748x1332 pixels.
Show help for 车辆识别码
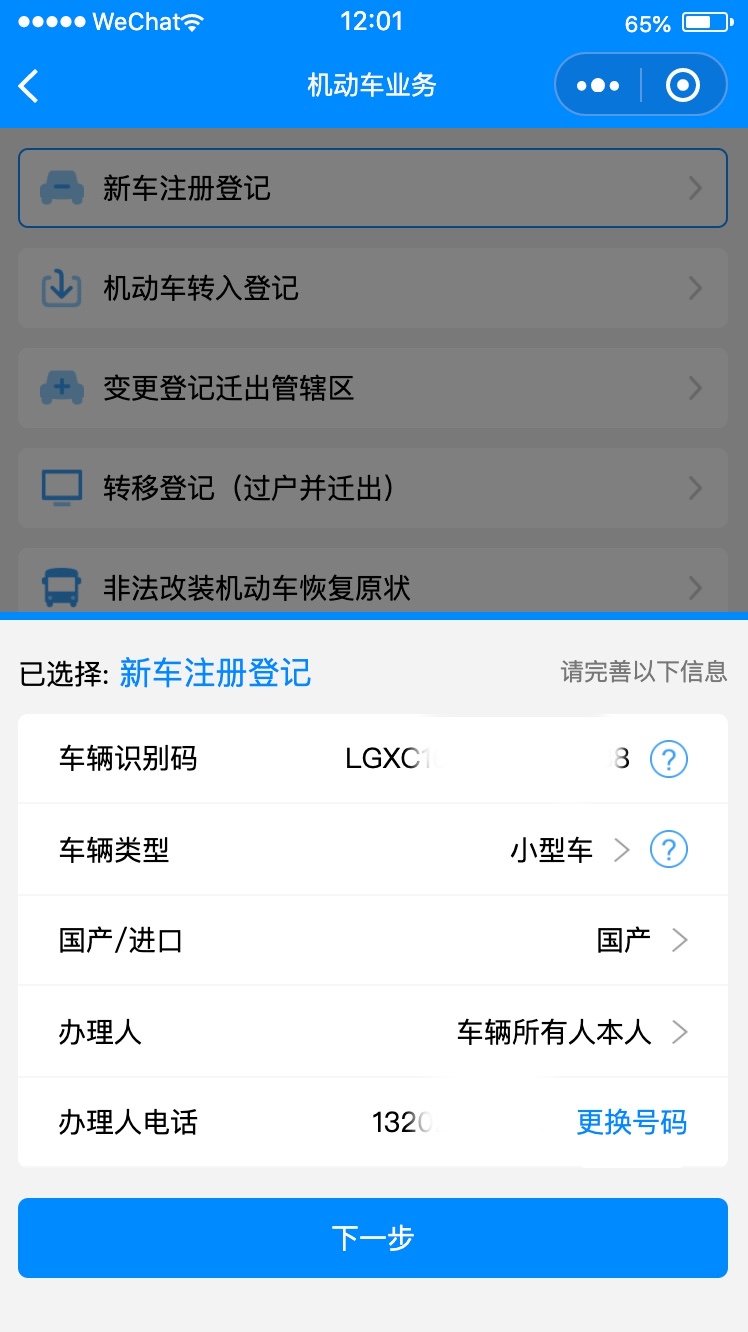pyautogui.click(x=669, y=760)
